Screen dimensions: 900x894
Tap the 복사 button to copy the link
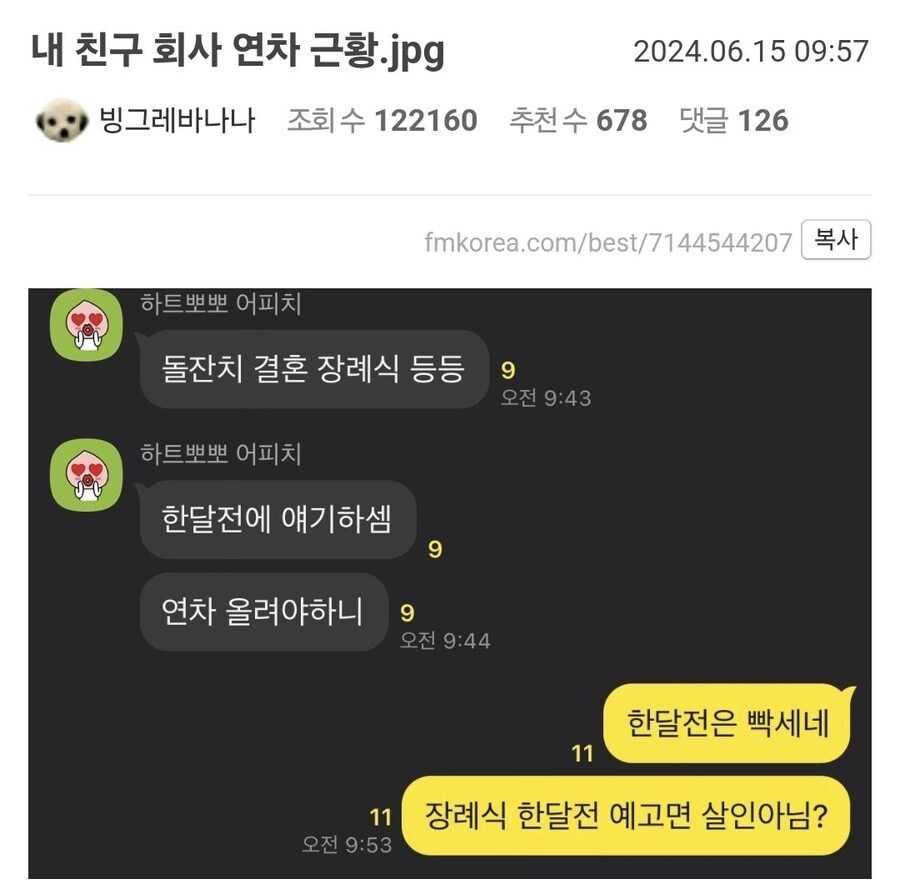[836, 241]
